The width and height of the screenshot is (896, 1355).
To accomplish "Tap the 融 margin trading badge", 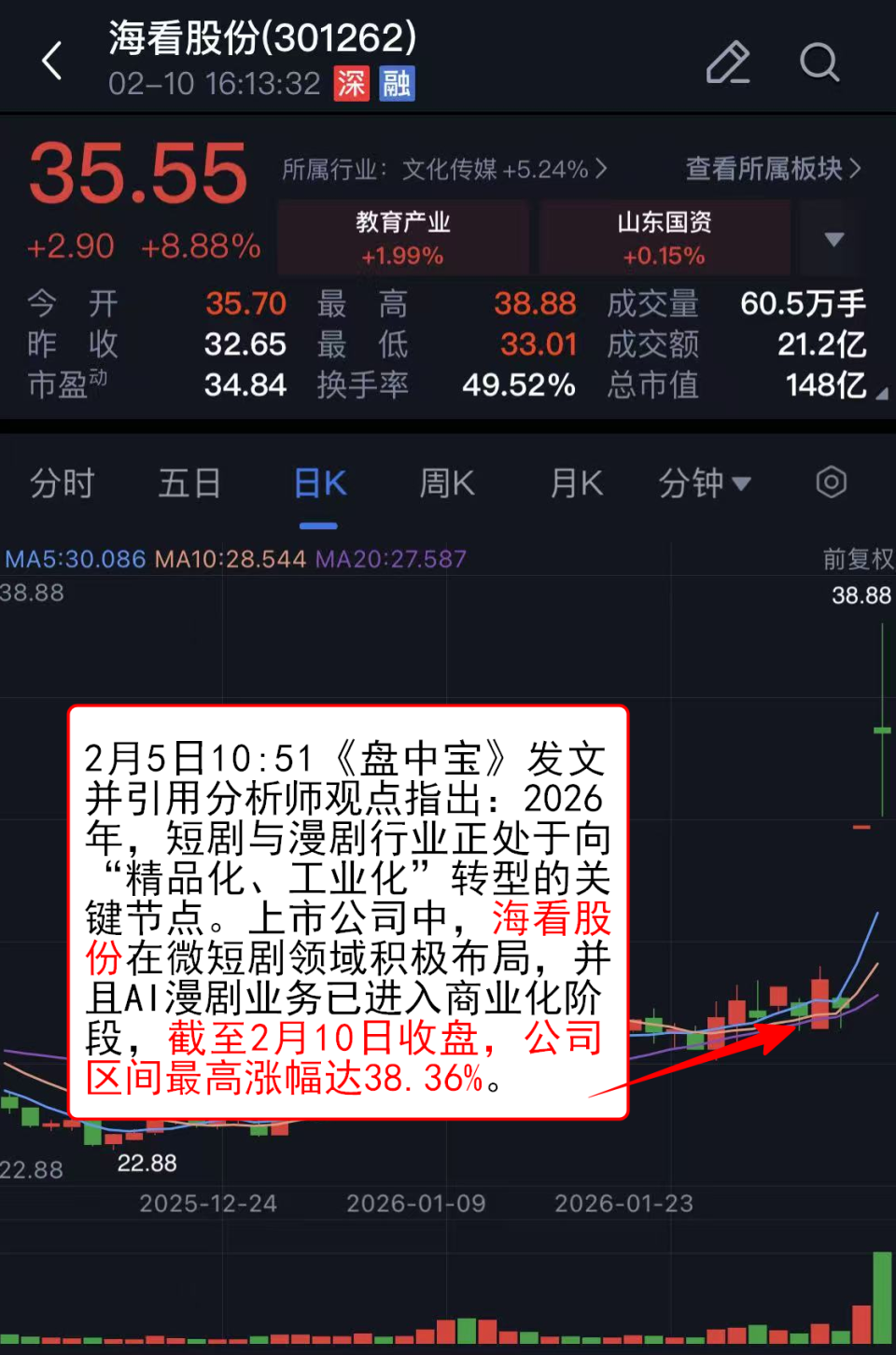I will coord(399,83).
